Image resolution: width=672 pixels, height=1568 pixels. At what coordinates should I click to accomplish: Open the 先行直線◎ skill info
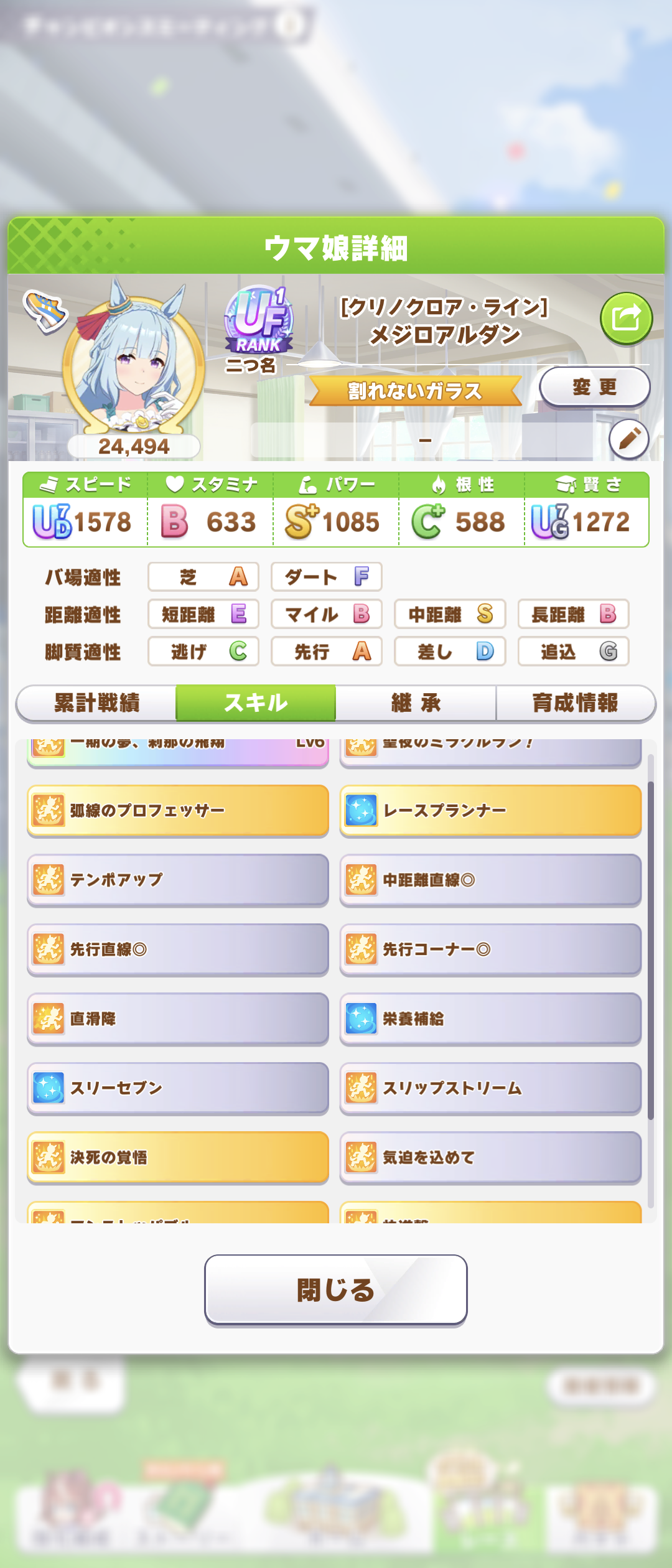pos(178,950)
